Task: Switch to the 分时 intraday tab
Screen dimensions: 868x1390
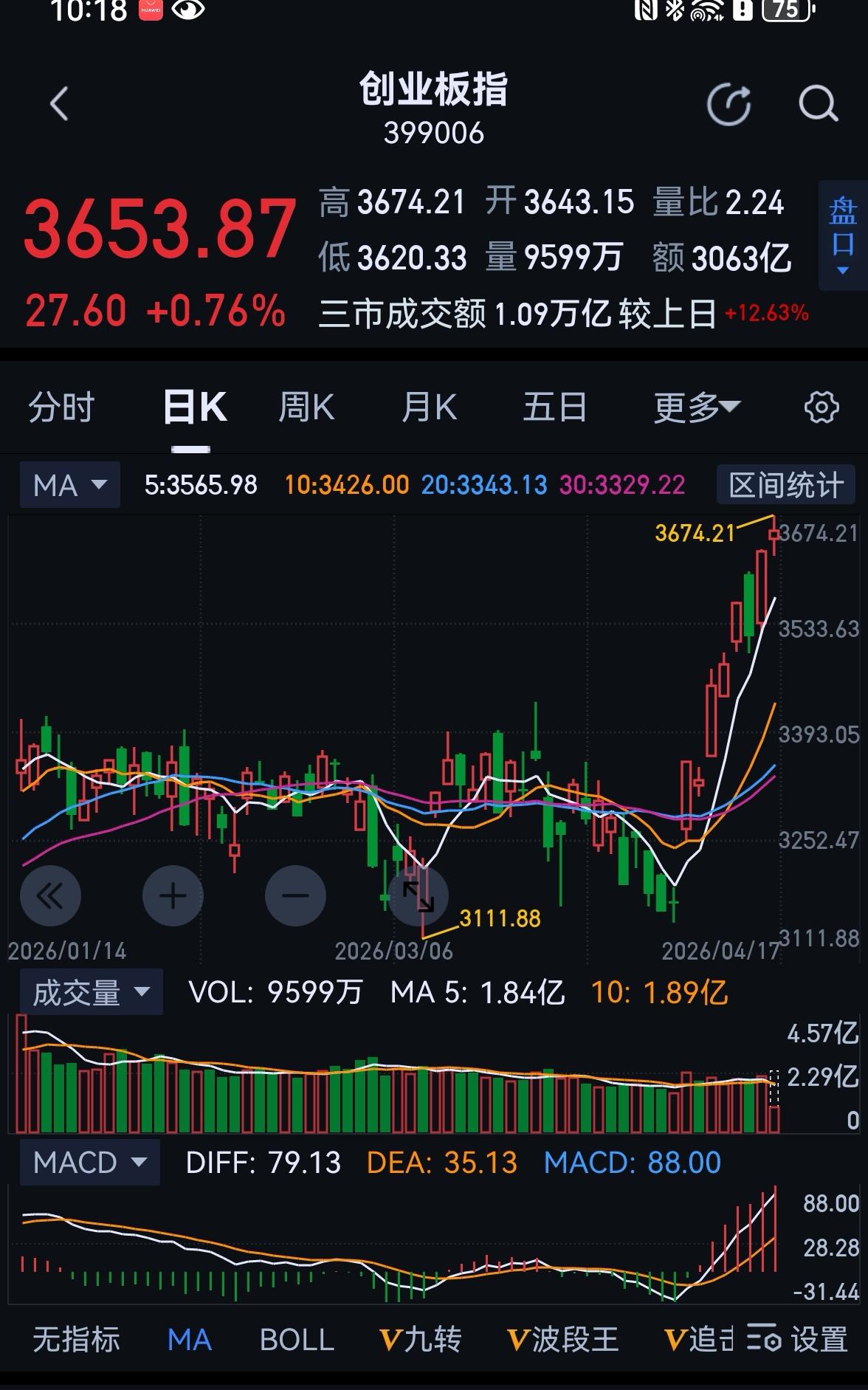Action: (x=62, y=407)
